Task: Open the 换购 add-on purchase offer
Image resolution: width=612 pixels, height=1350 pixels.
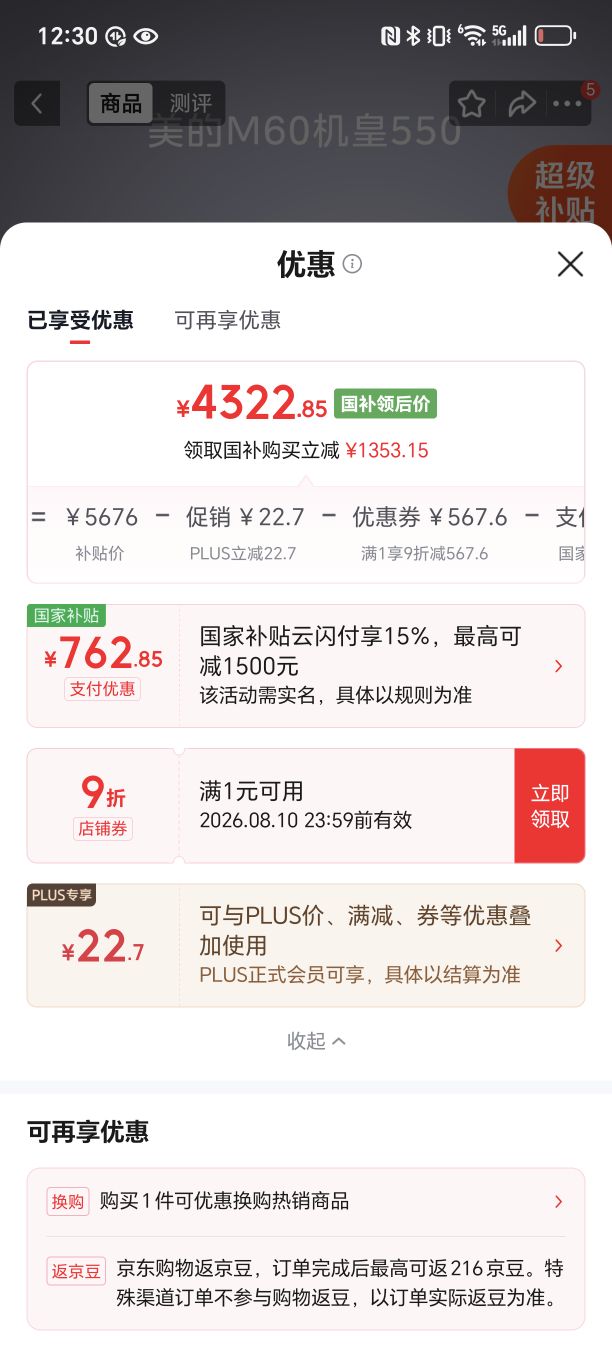Action: 306,1201
